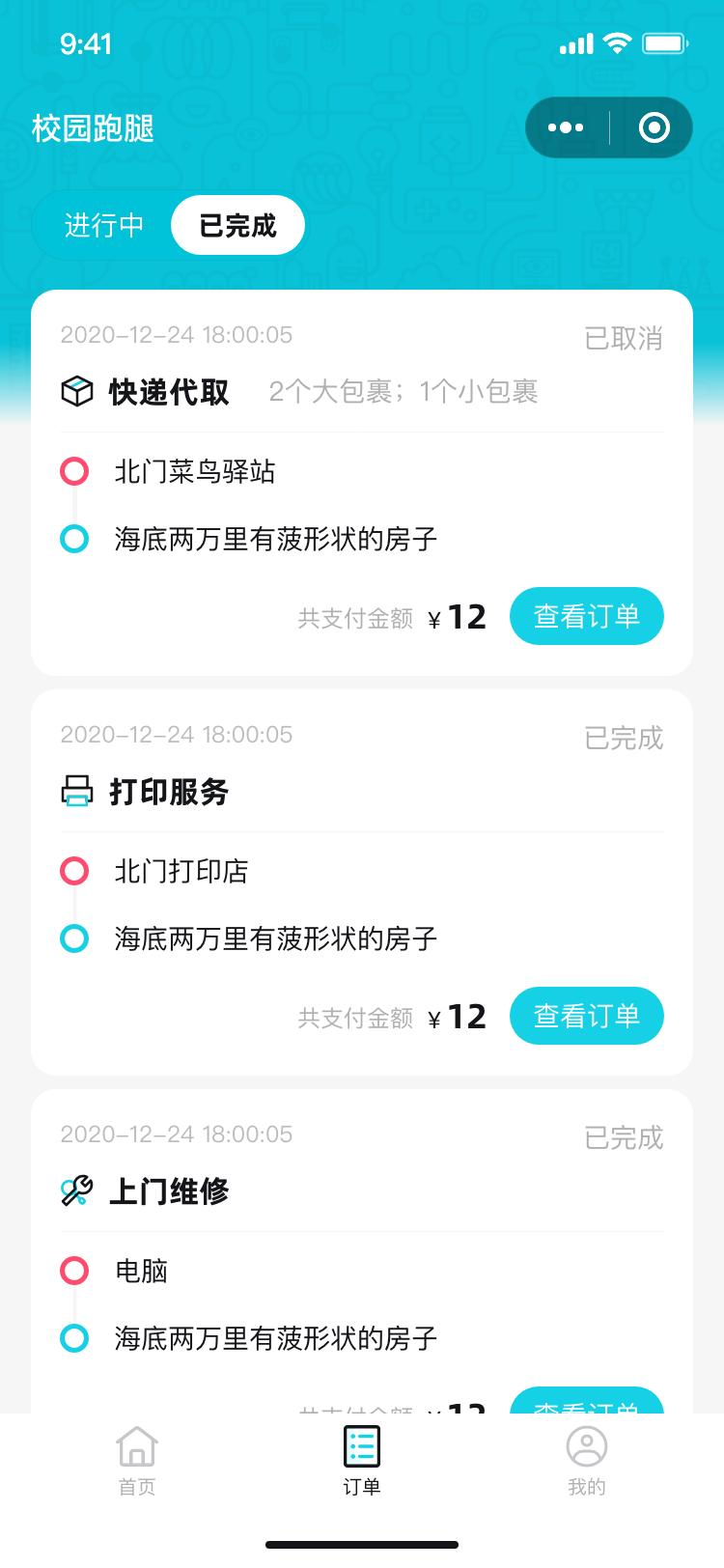Go to the 首页 tab
The image size is (724, 1568).
[137, 1461]
